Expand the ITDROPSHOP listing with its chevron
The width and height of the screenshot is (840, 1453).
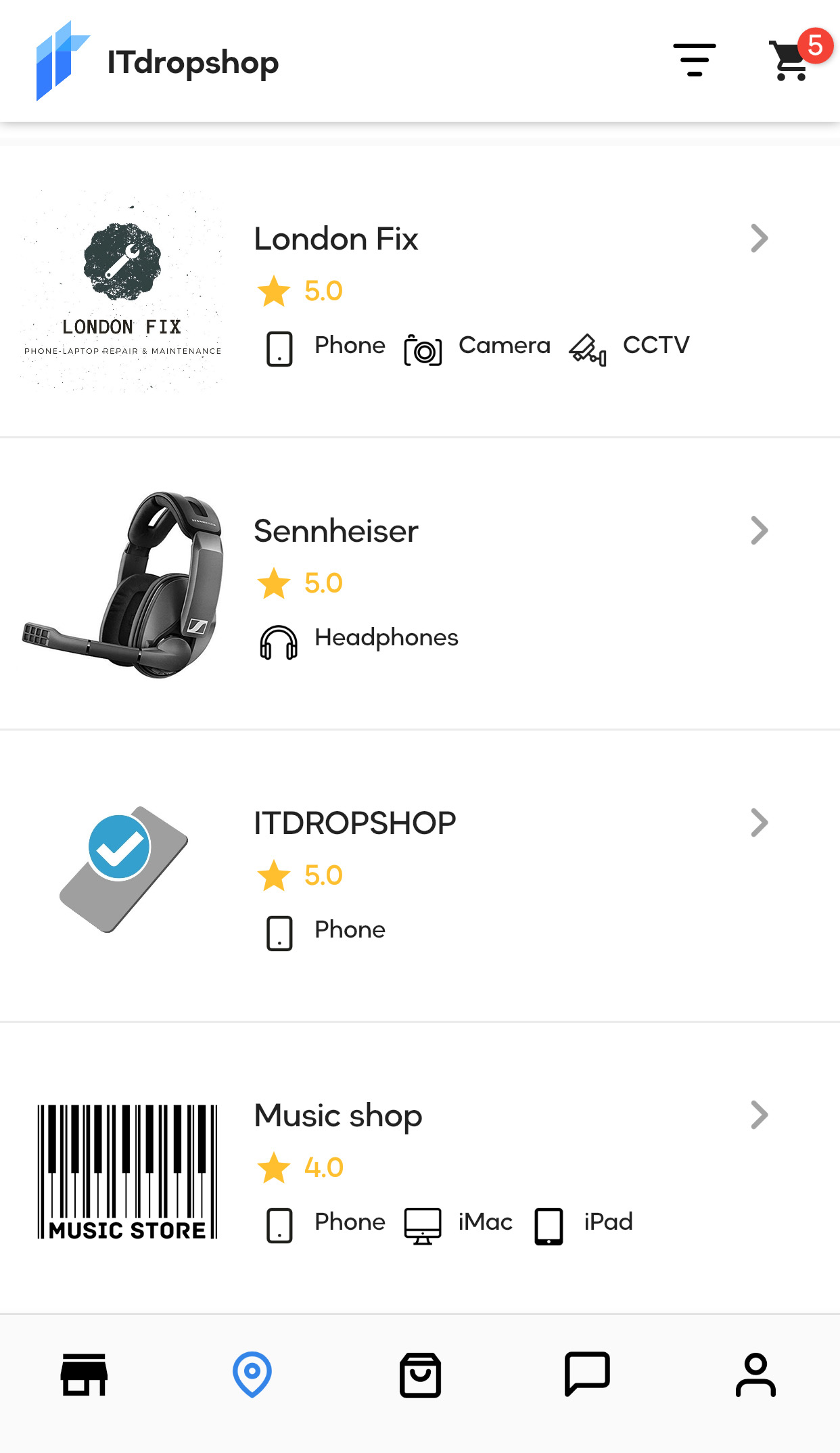point(760,823)
